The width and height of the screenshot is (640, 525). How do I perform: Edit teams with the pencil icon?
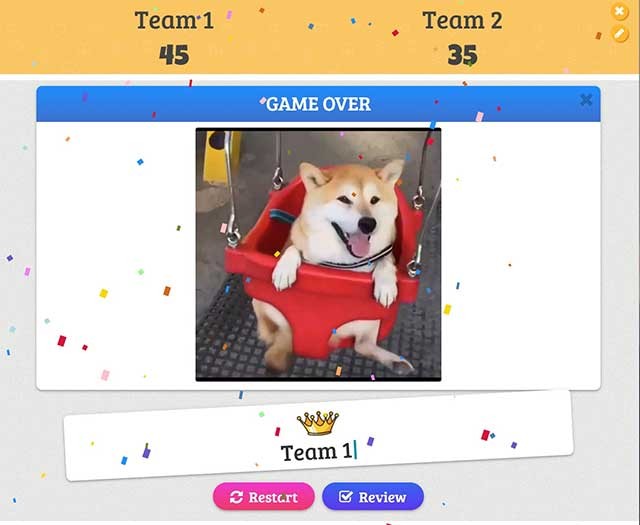(x=620, y=33)
